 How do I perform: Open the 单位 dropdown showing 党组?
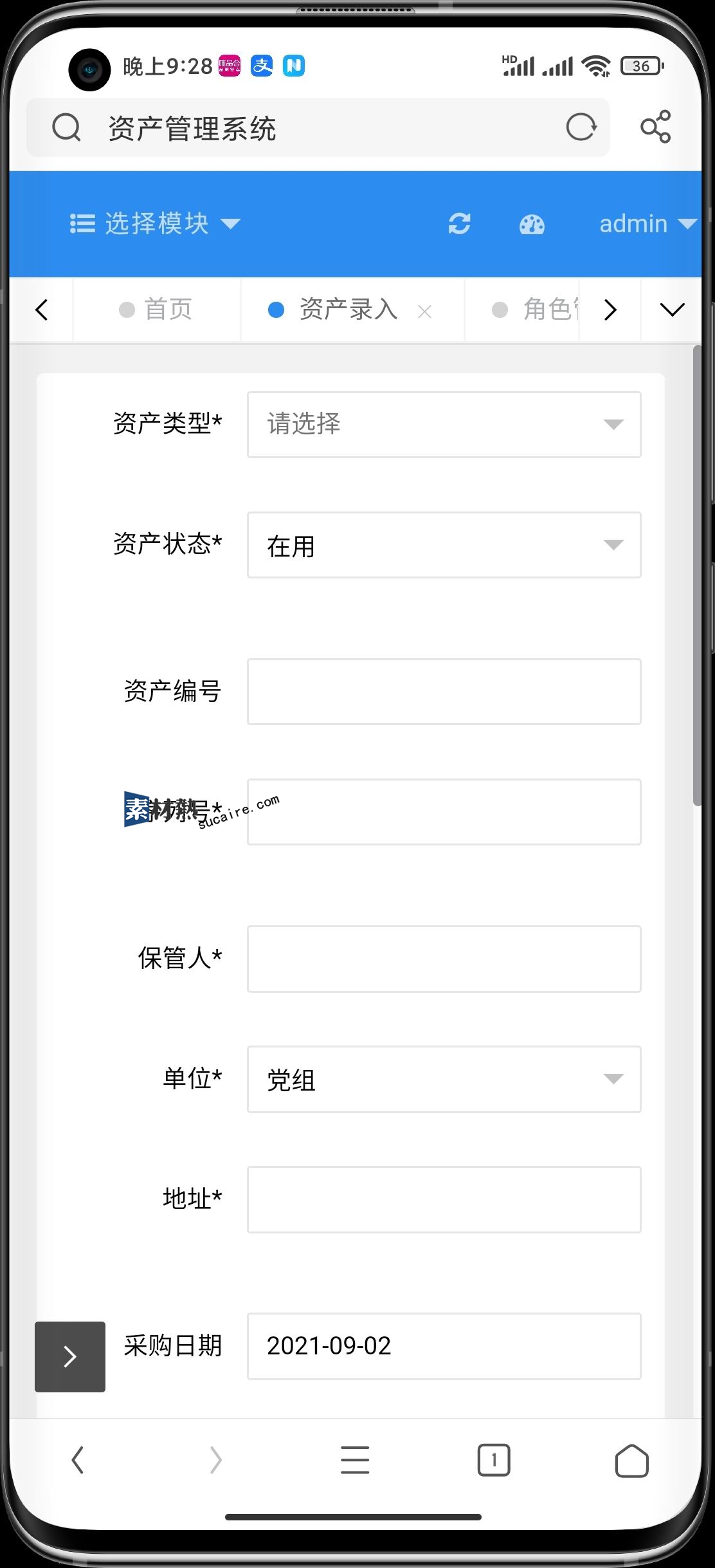(x=444, y=1079)
